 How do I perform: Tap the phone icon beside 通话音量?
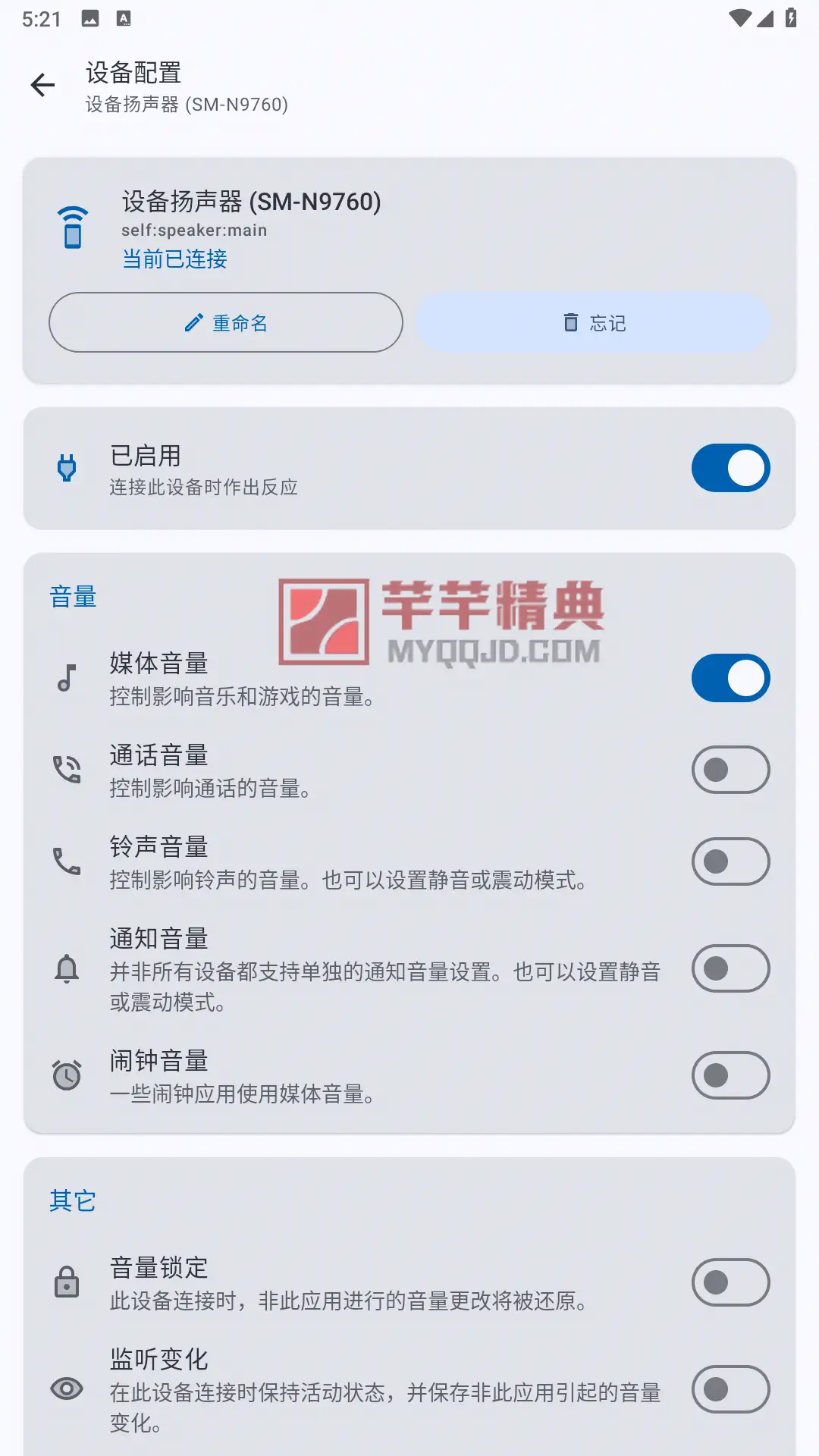pos(67,769)
